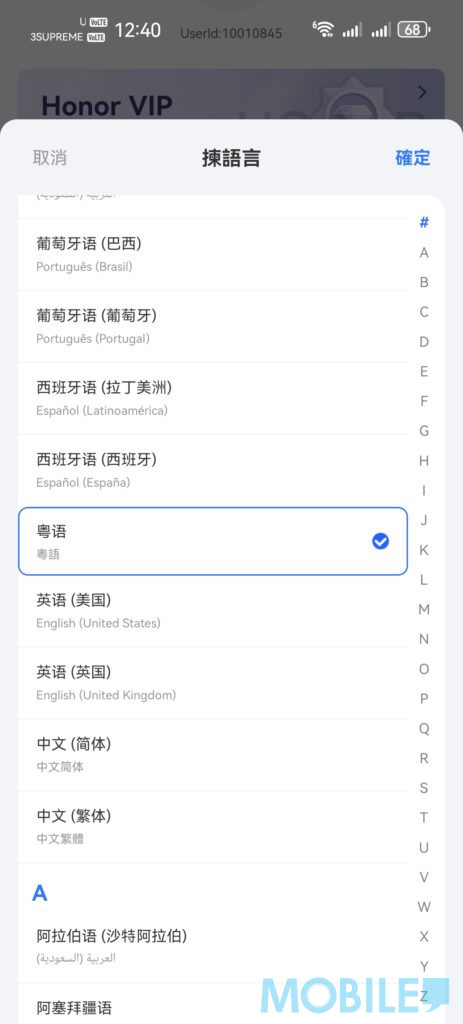The width and height of the screenshot is (463, 1024).
Task: Jump to # in the index bar
Action: point(424,223)
